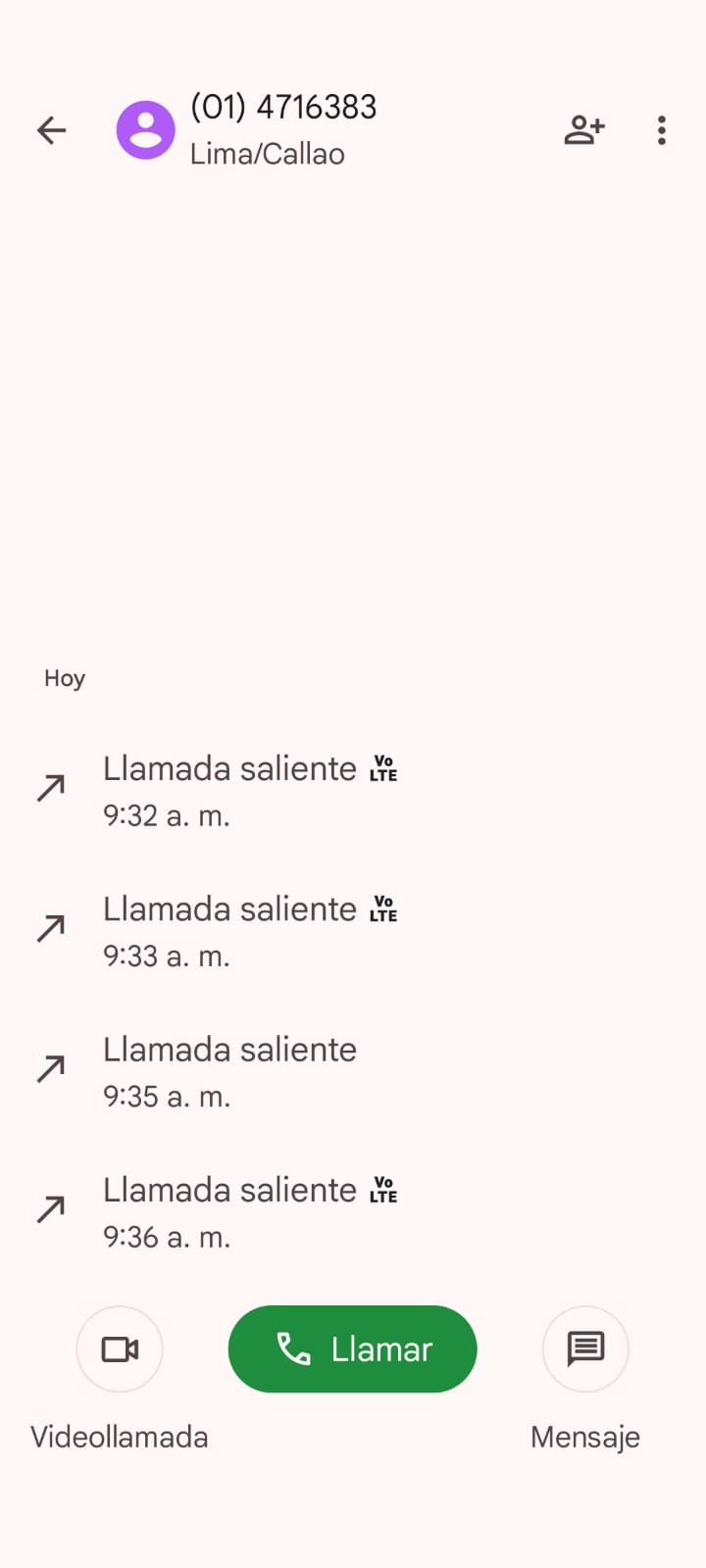
Task: Send a Mensaje to this number
Action: point(585,1349)
